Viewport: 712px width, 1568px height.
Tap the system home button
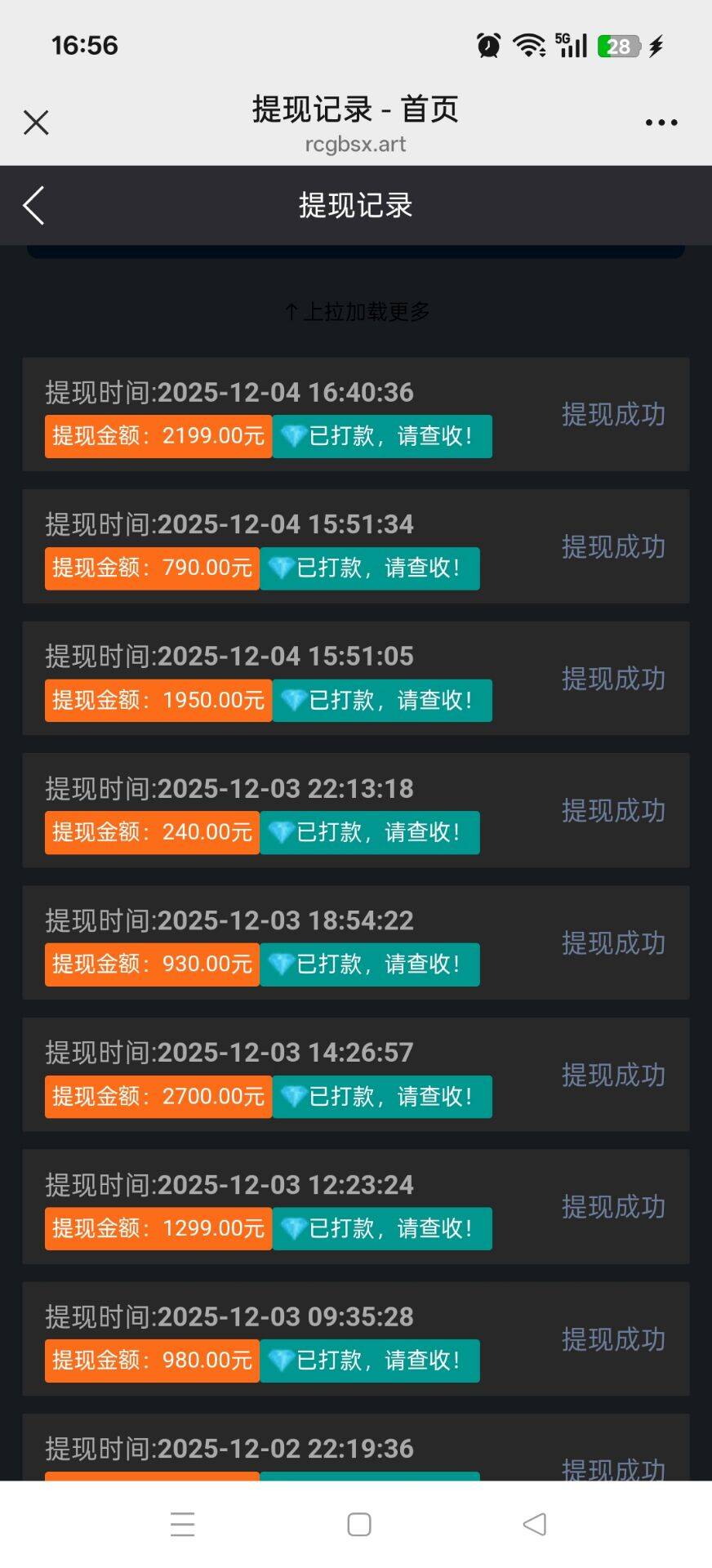(358, 1524)
